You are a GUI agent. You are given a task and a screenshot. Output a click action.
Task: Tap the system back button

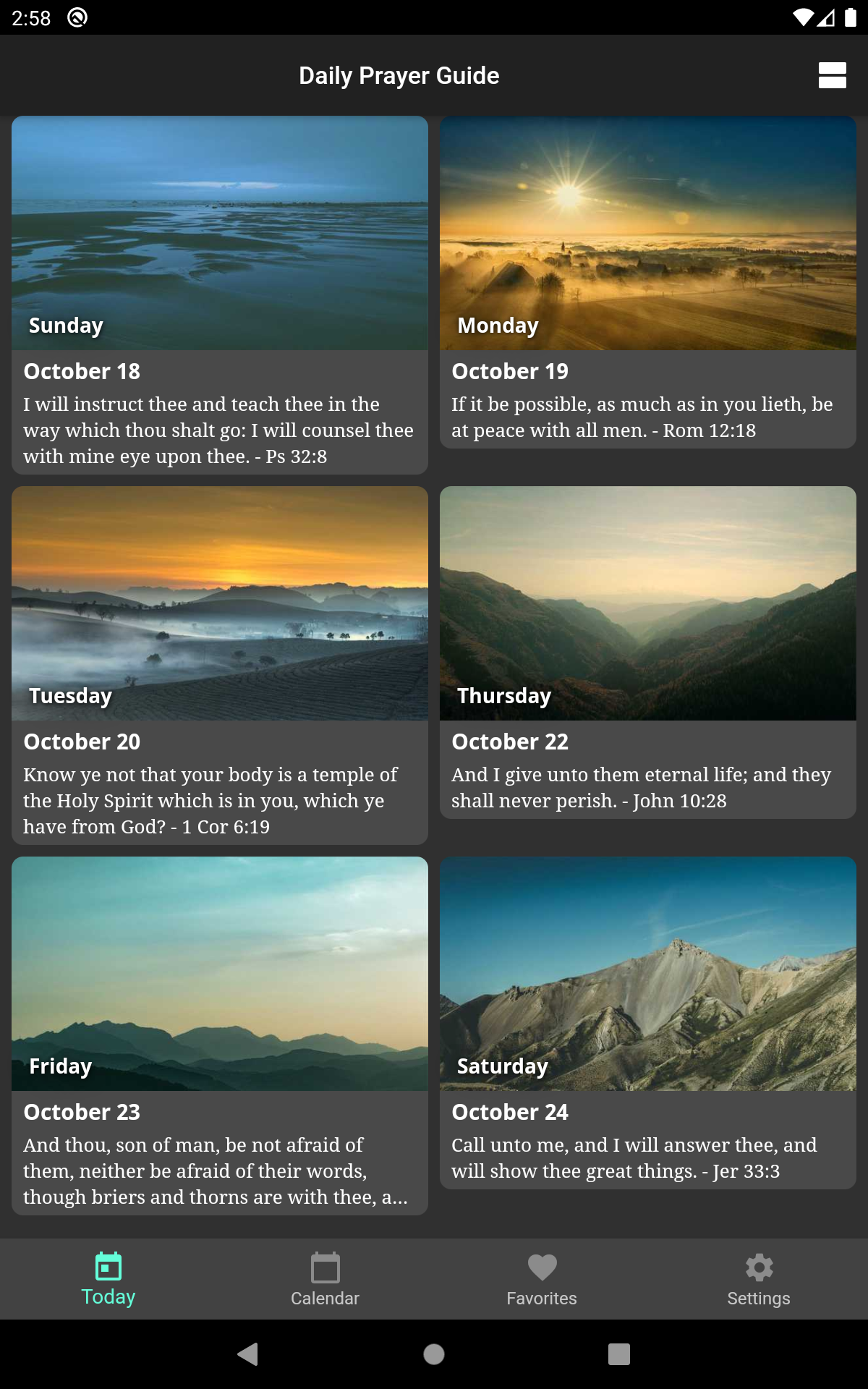click(248, 1354)
